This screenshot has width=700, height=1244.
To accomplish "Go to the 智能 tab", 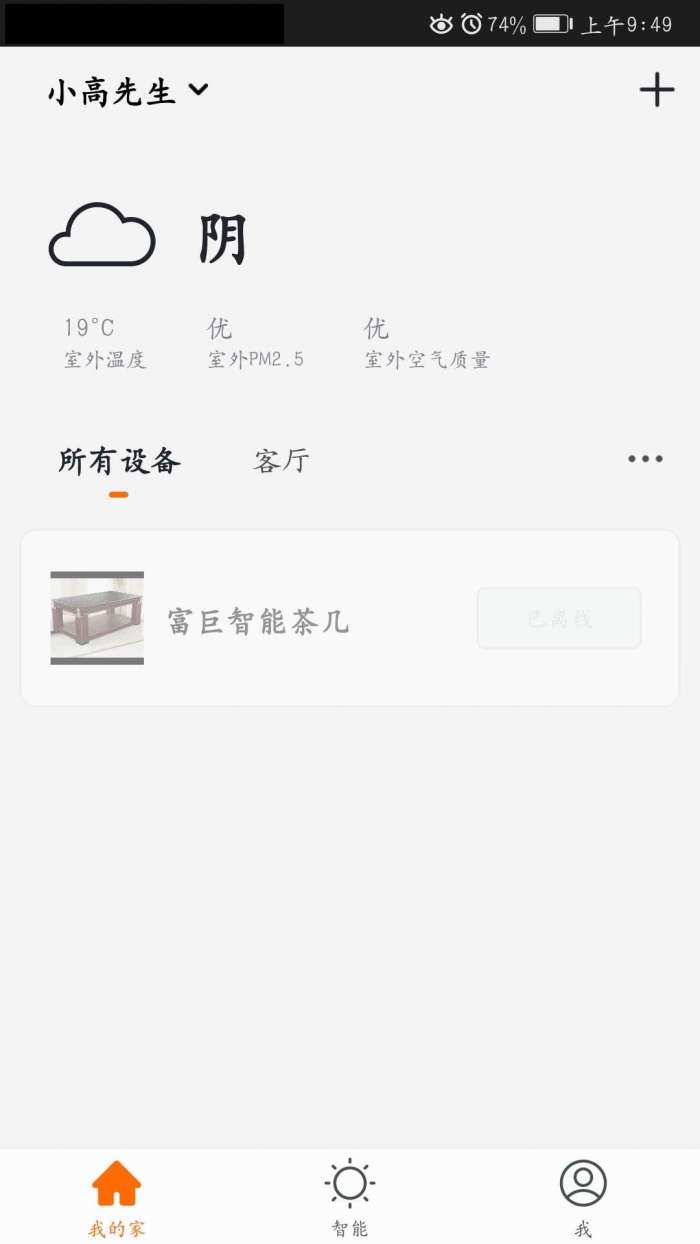I will [x=349, y=1197].
